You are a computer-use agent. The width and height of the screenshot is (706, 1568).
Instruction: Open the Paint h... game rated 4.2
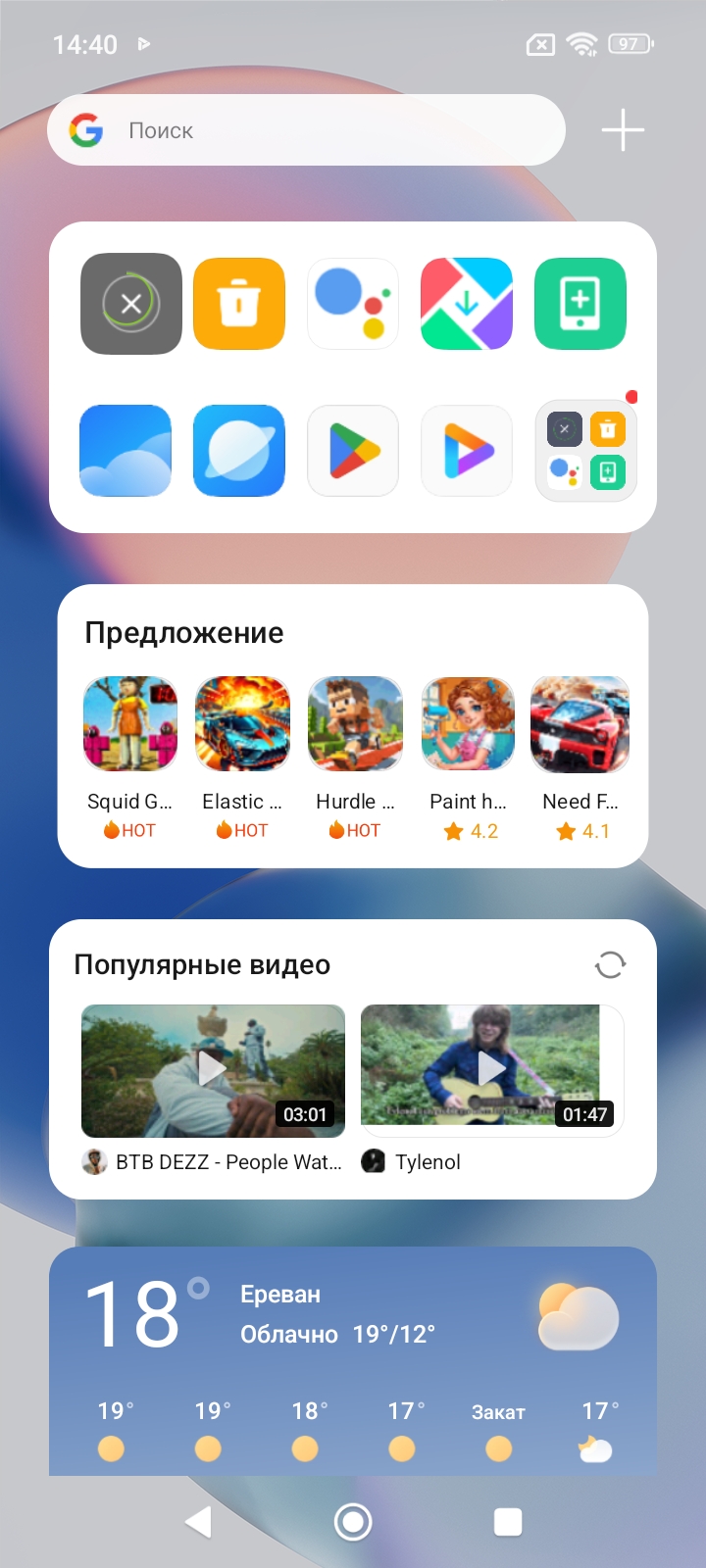[468, 725]
